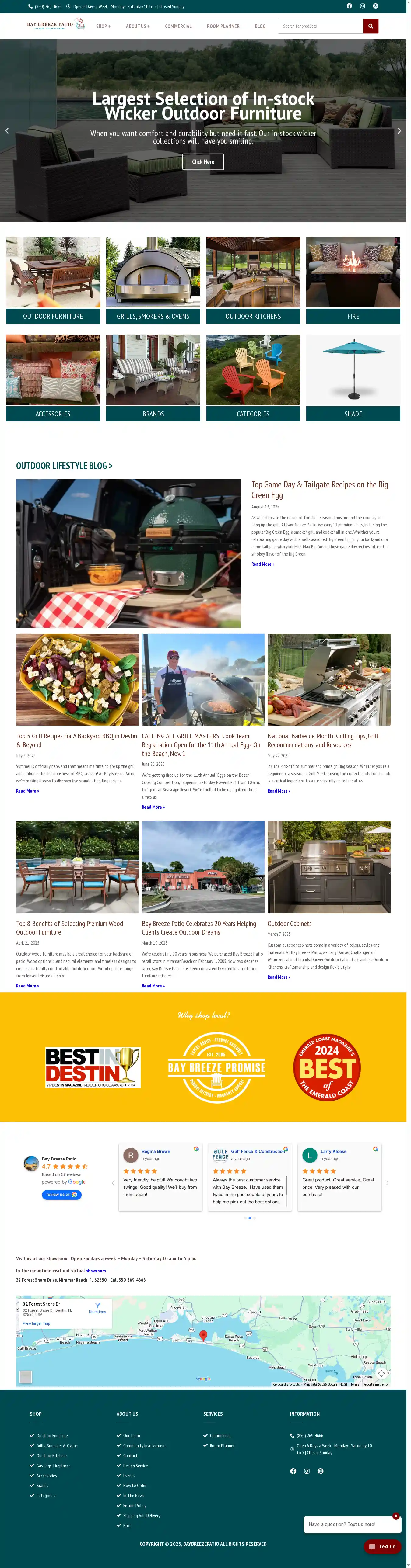
Task: Open the COMMERCIAL page
Action: point(178,26)
